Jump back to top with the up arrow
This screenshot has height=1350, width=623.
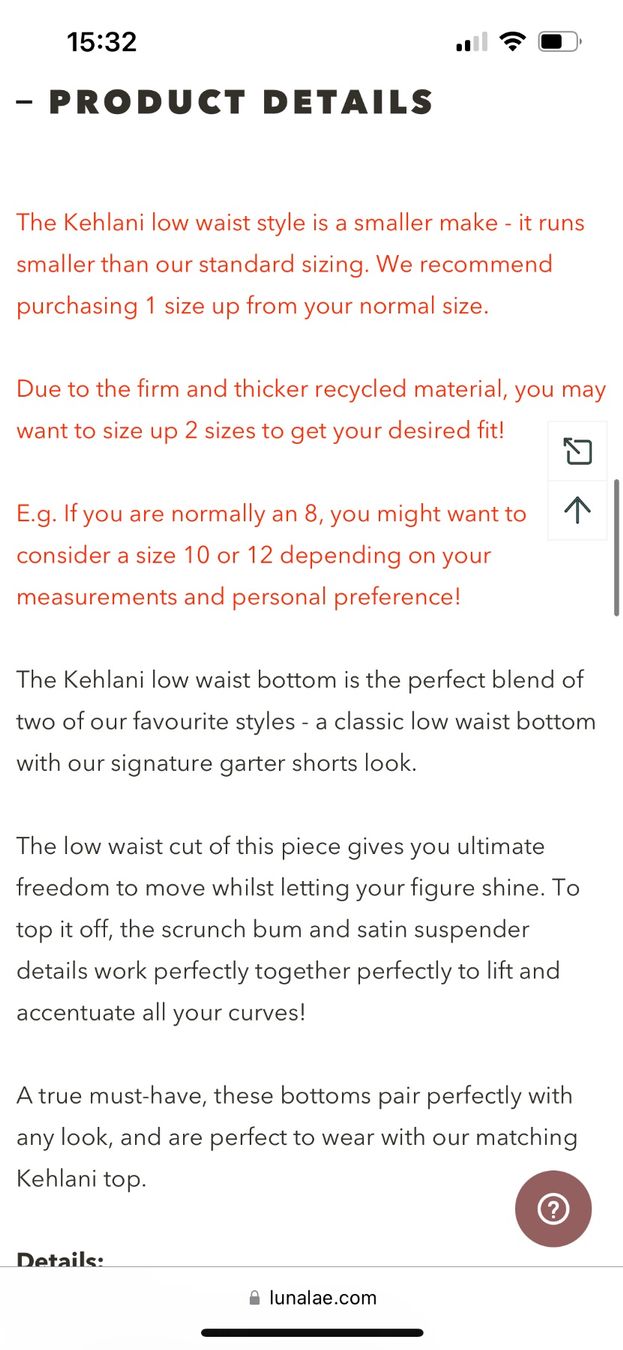578,510
